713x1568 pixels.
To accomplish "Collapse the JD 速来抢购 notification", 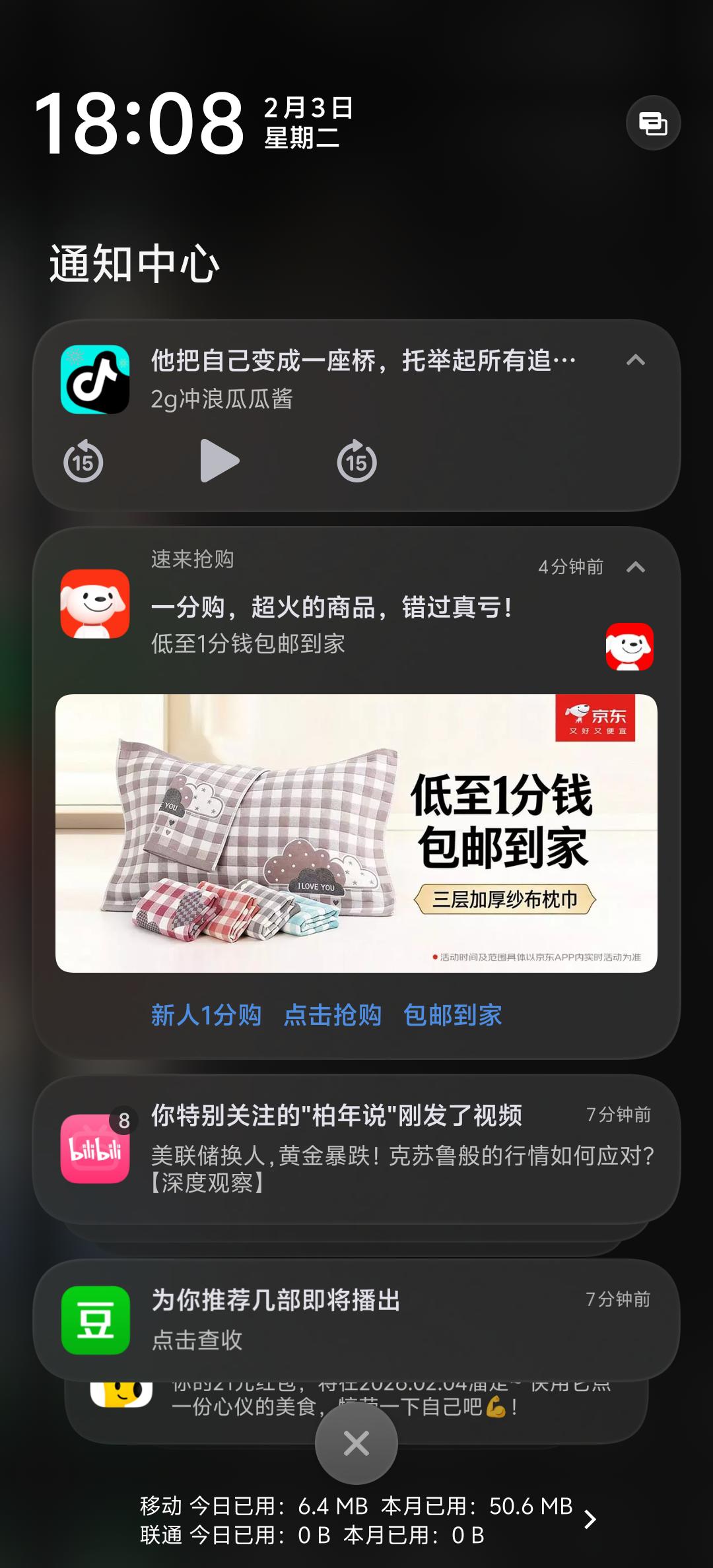I will click(635, 567).
